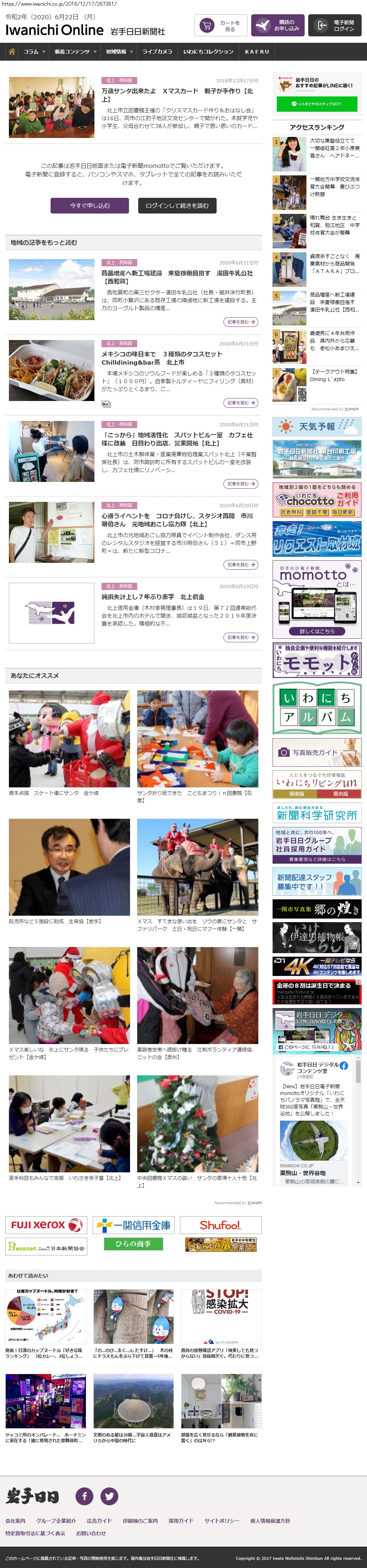Tap ログインして続きを読む button
367x1568 pixels.
[x=177, y=206]
